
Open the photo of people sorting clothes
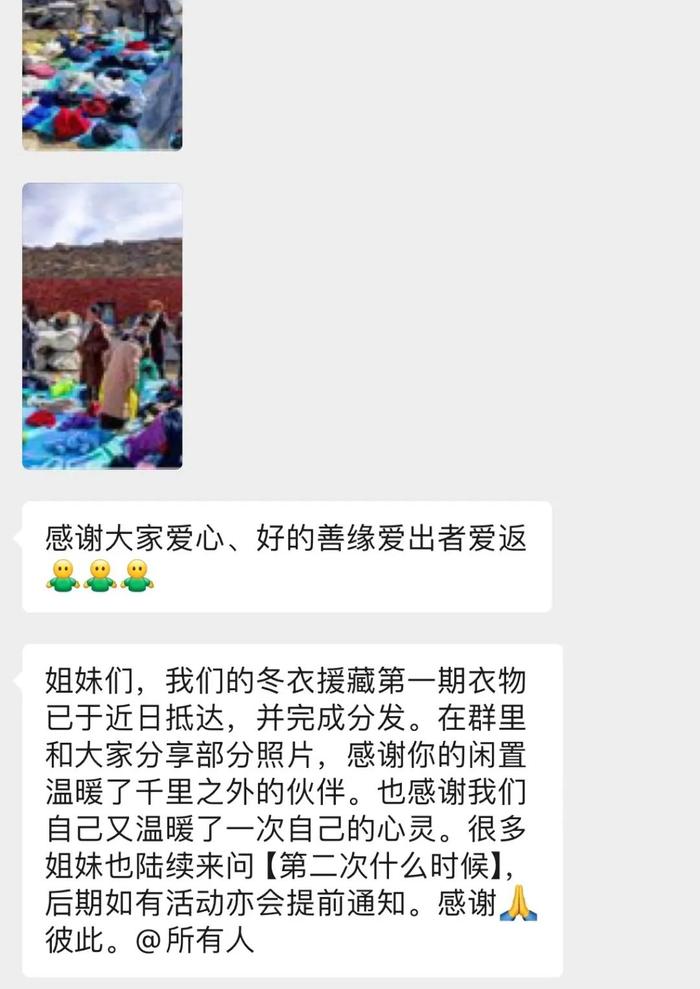coord(102,326)
